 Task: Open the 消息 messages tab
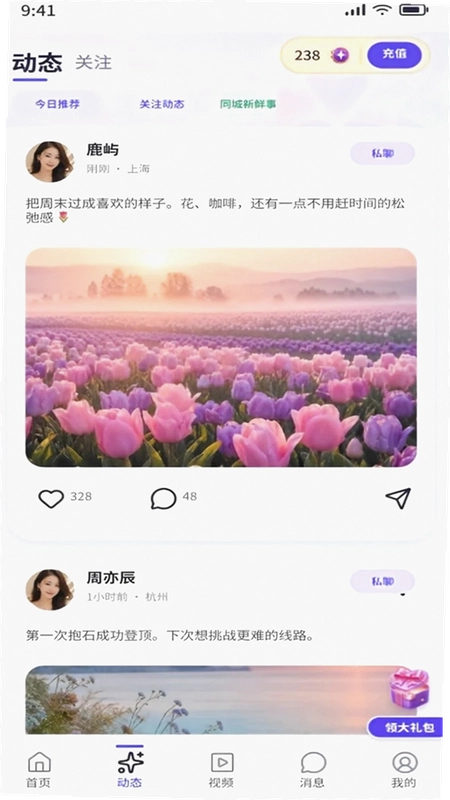[x=313, y=769]
